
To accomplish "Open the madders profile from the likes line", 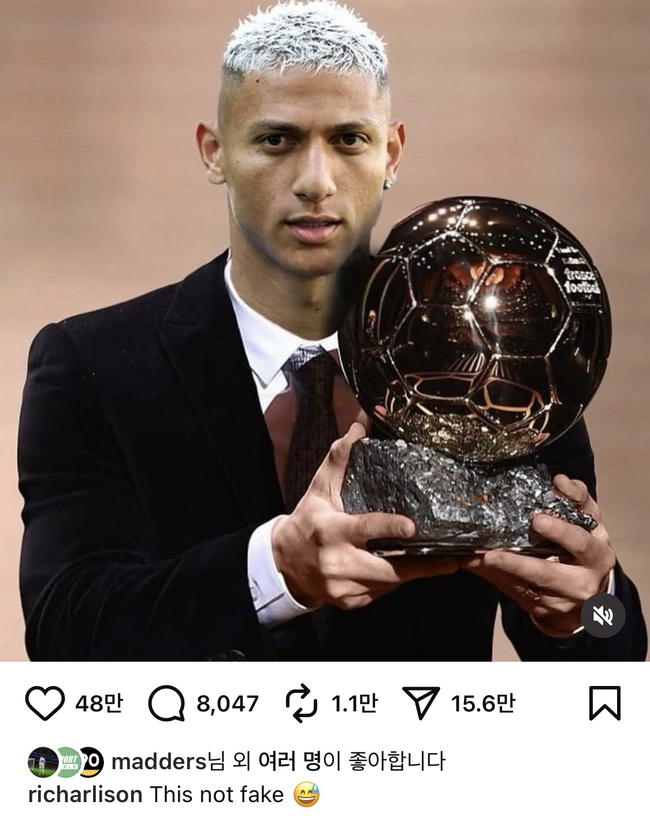I will pos(158,762).
